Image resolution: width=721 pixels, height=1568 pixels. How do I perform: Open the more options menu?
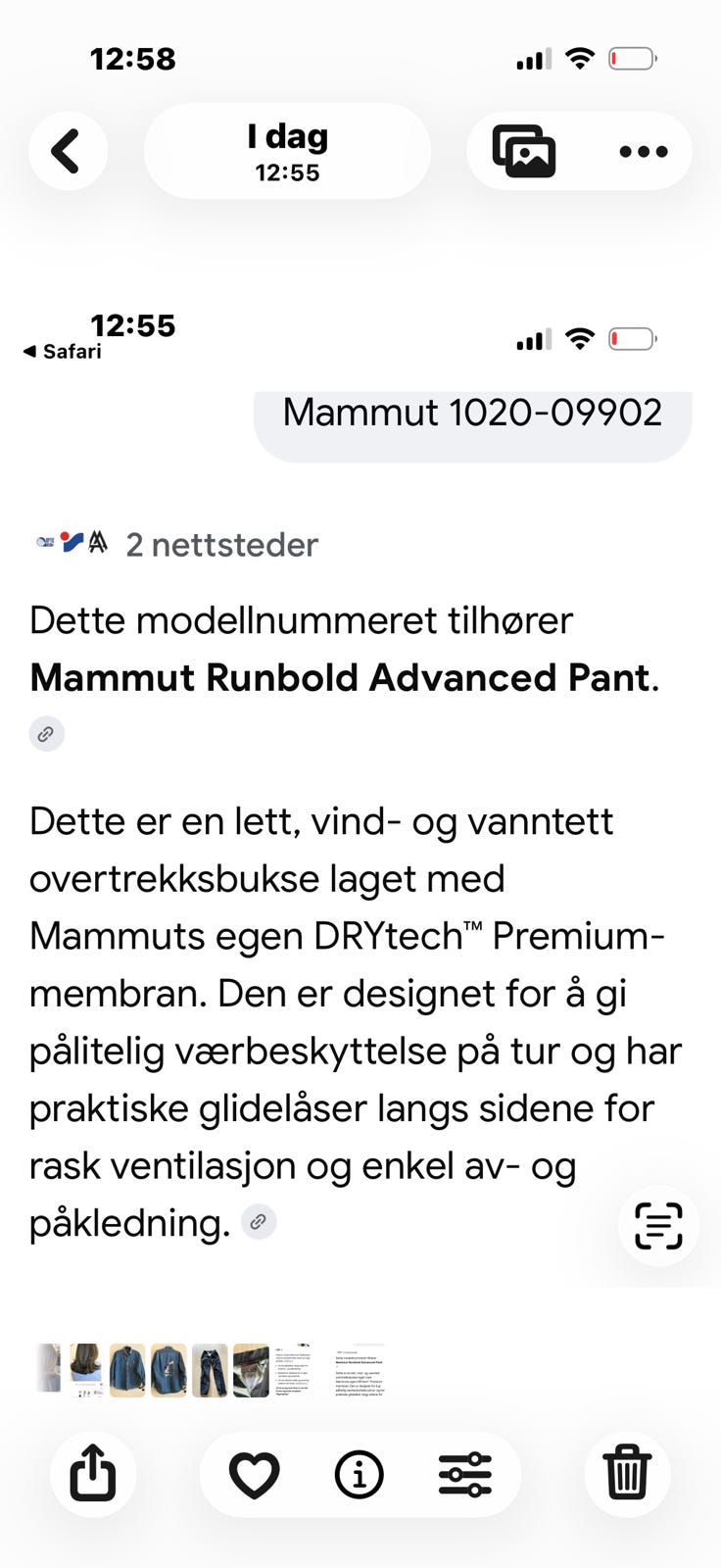pos(644,151)
